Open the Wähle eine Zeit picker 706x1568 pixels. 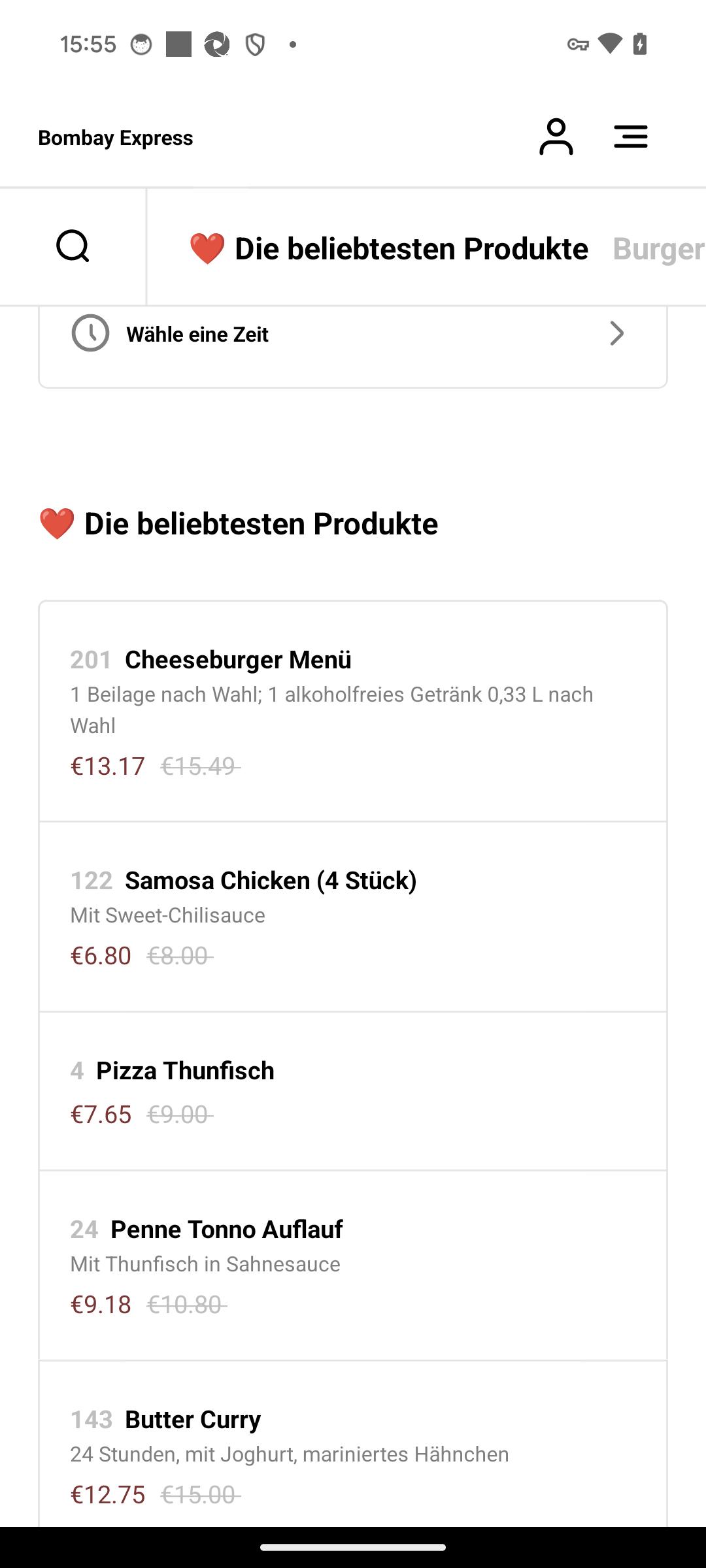click(x=353, y=334)
